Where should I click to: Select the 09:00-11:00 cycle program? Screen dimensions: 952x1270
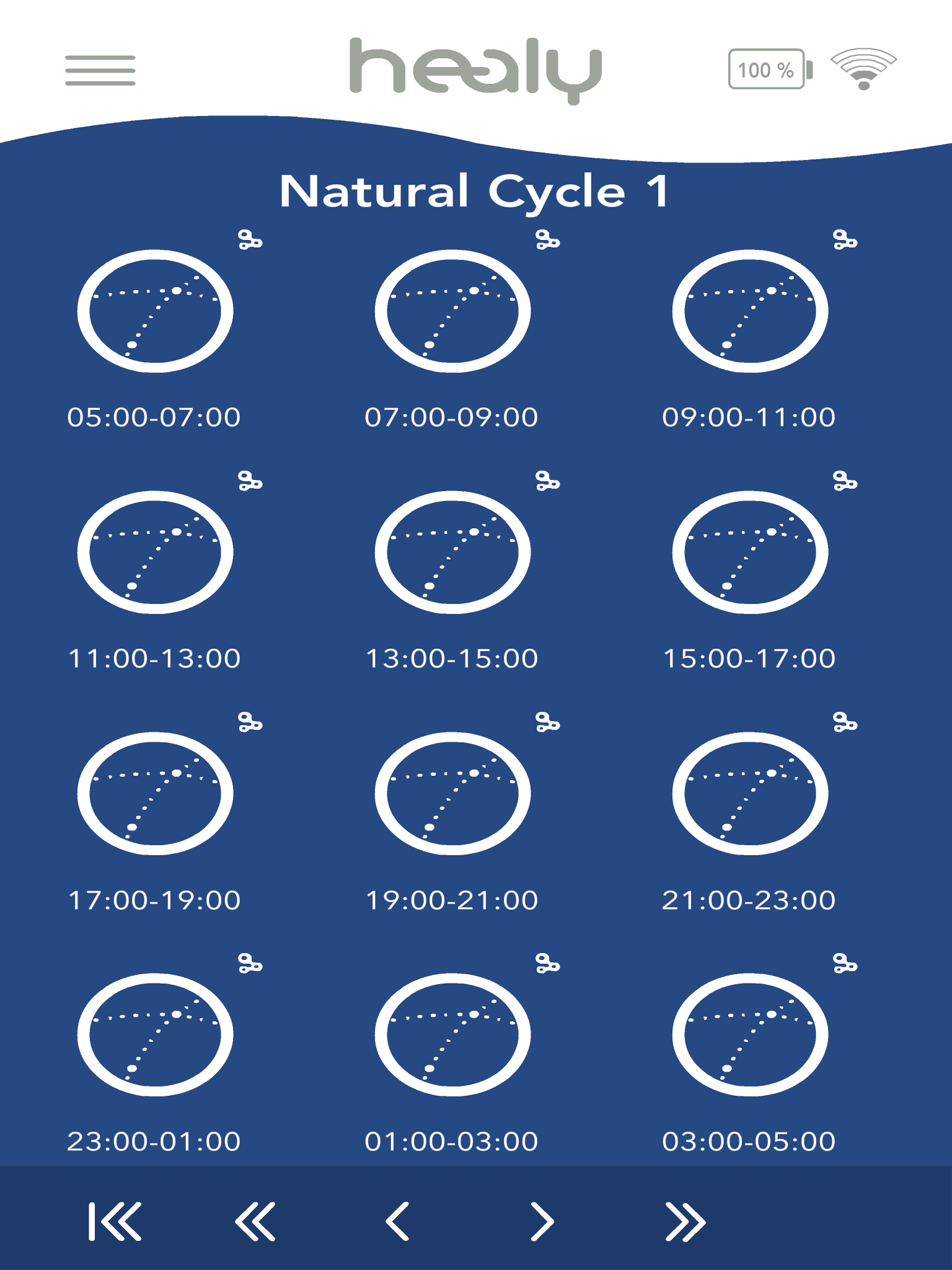[749, 310]
